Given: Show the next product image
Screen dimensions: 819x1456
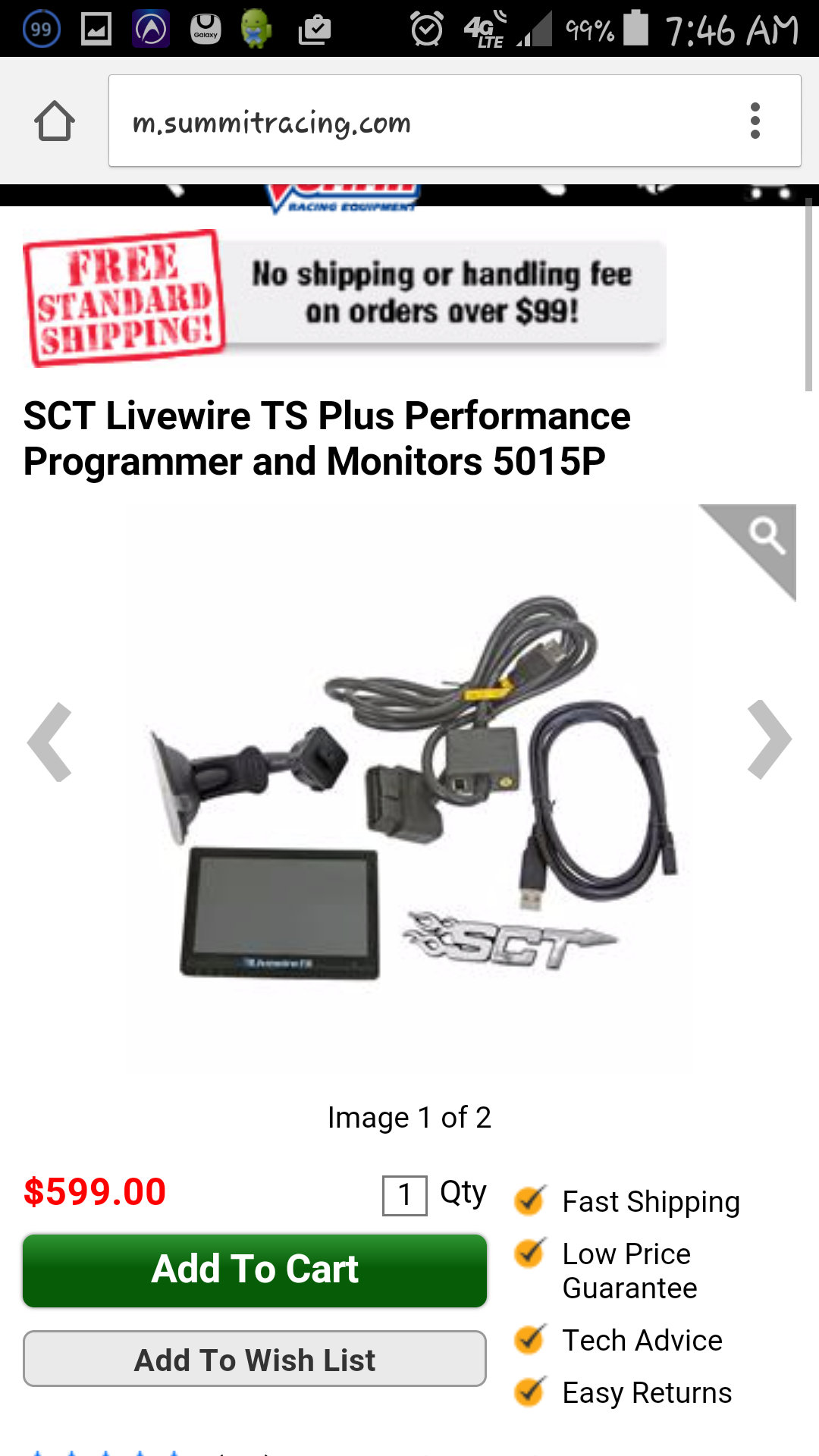Looking at the screenshot, I should [x=769, y=740].
